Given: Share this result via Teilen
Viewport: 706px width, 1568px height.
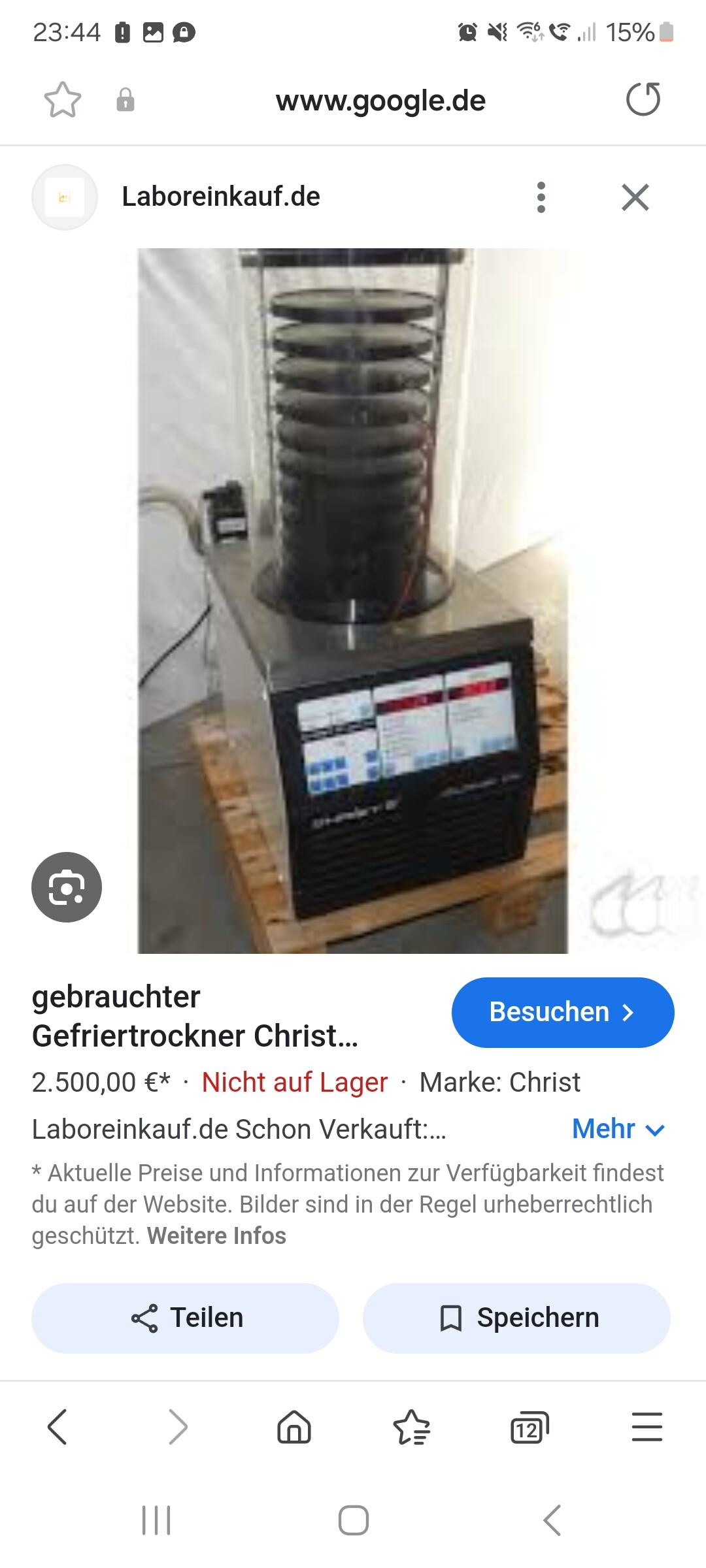Looking at the screenshot, I should pyautogui.click(x=186, y=1318).
